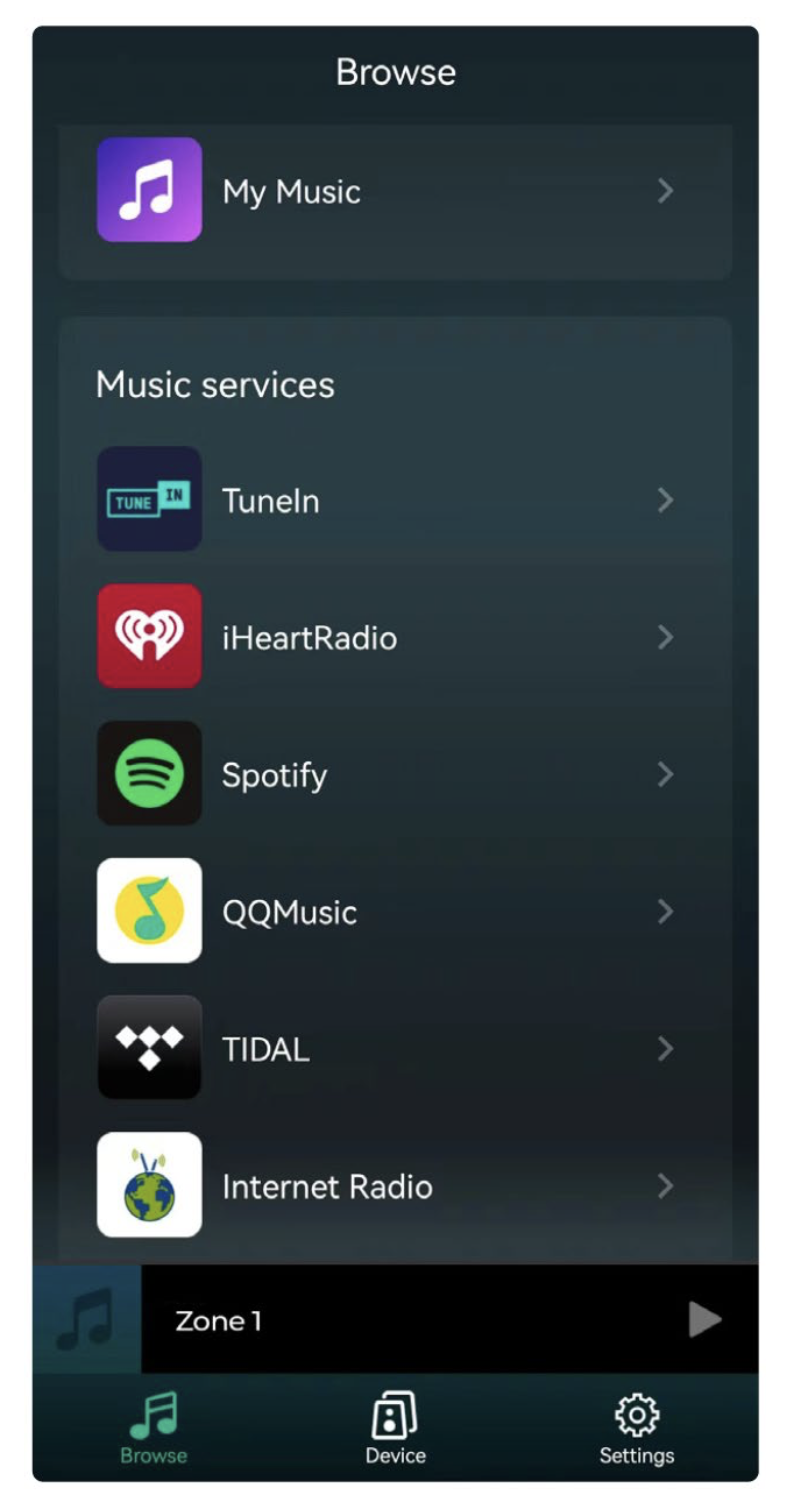The height and width of the screenshot is (1498, 792).
Task: Open Spotify service
Action: (394, 774)
